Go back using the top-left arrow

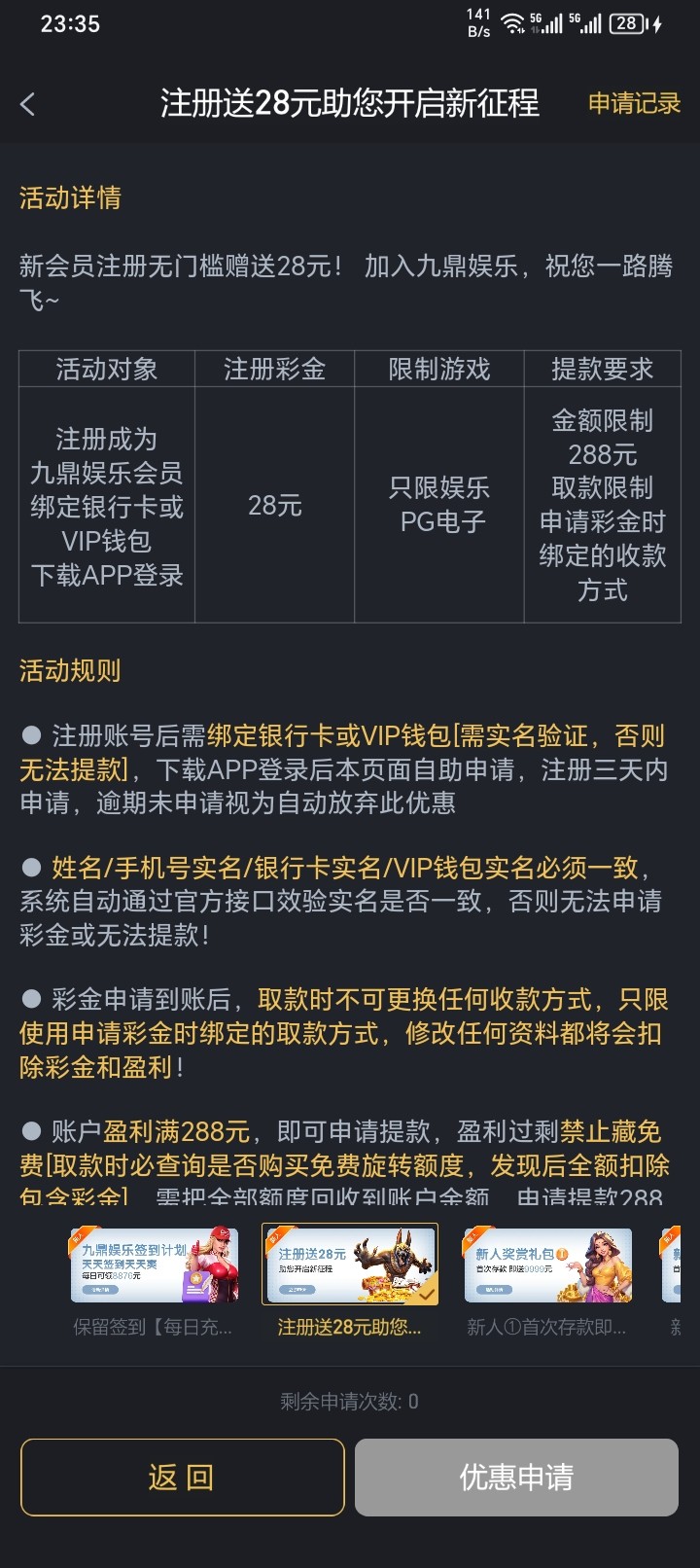click(x=28, y=104)
